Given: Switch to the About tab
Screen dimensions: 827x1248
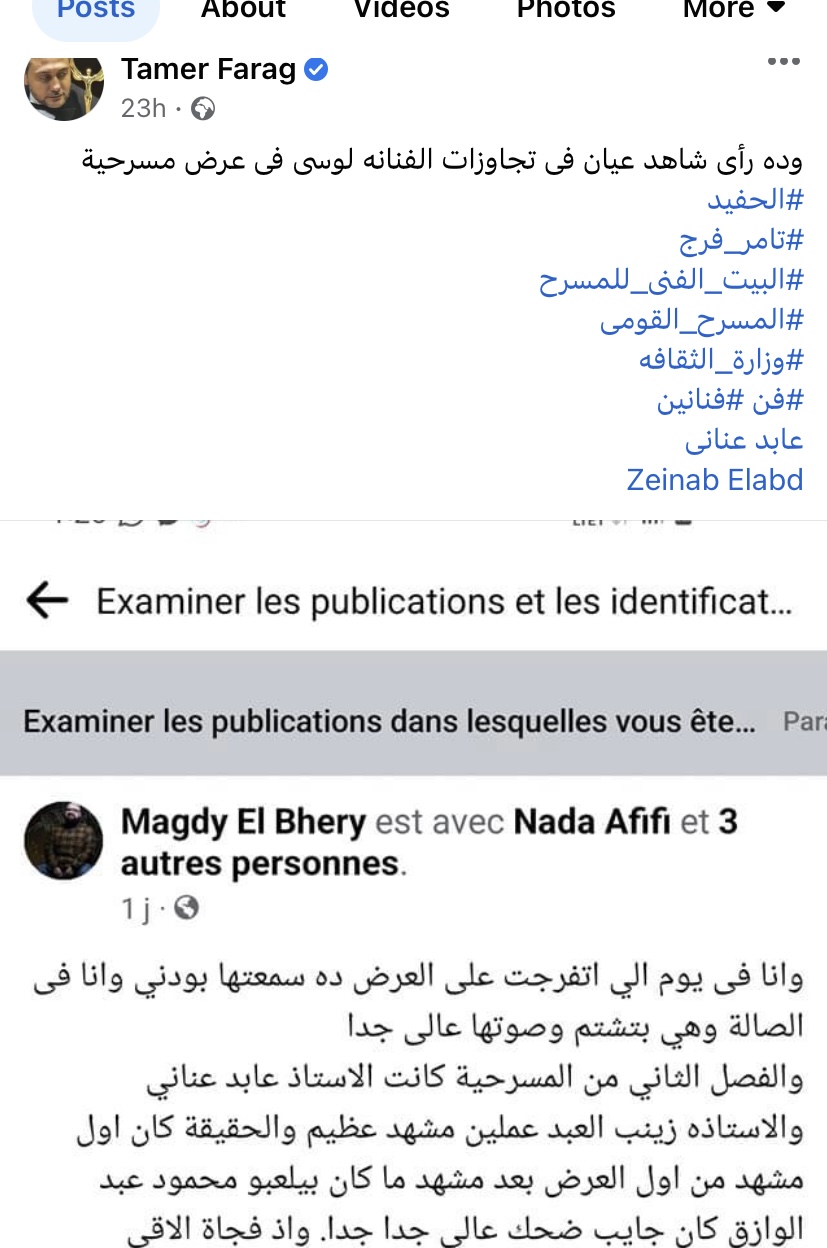Looking at the screenshot, I should (x=243, y=10).
